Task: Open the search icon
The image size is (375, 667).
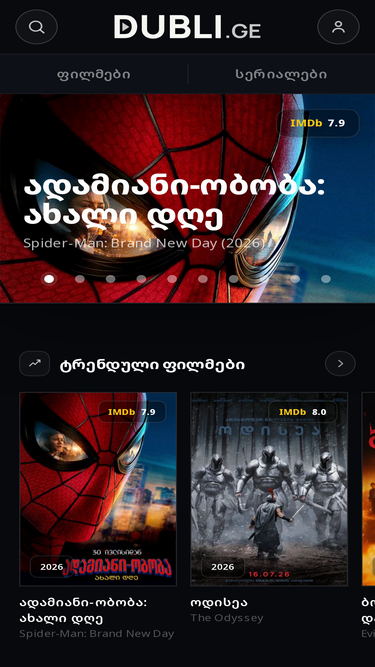Action: click(37, 27)
